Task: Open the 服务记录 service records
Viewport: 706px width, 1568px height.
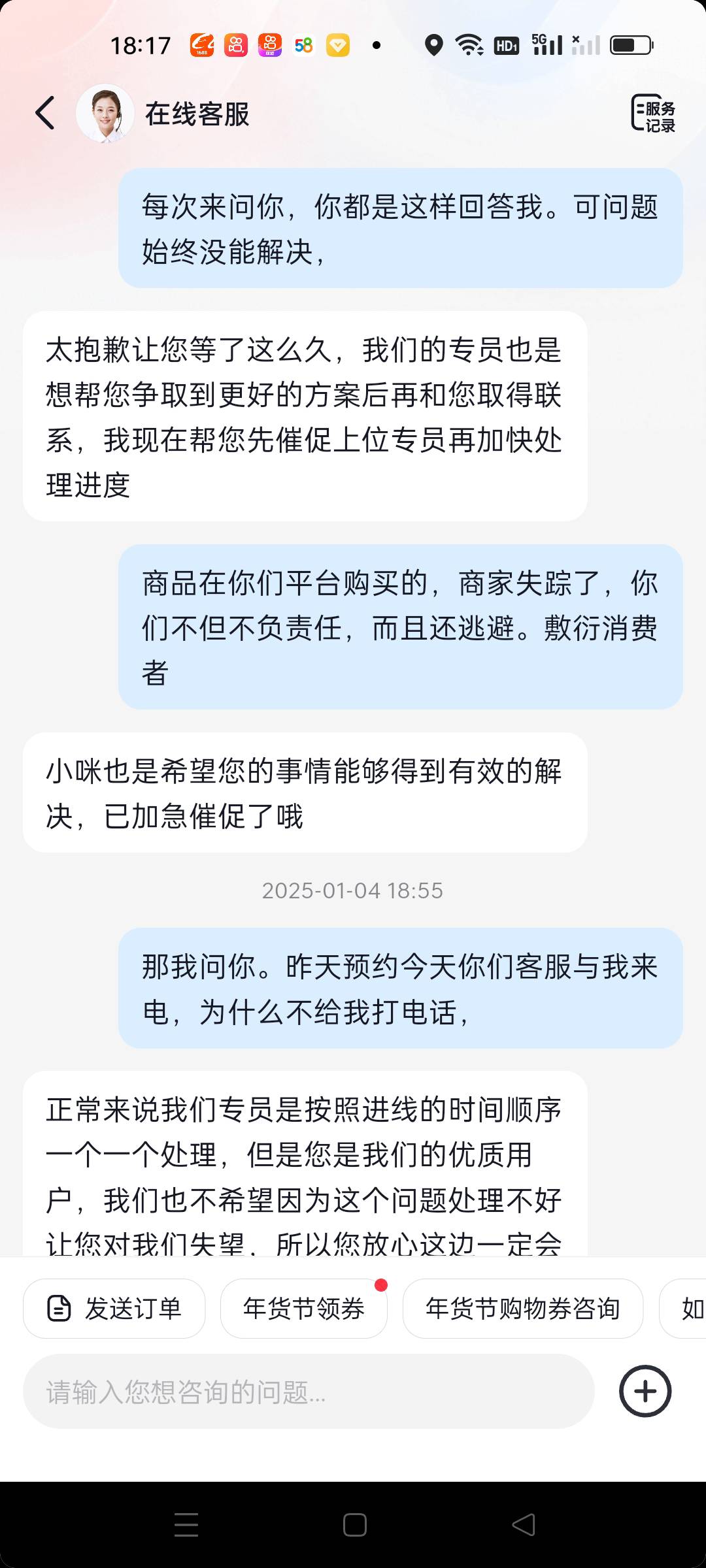Action: (x=653, y=114)
